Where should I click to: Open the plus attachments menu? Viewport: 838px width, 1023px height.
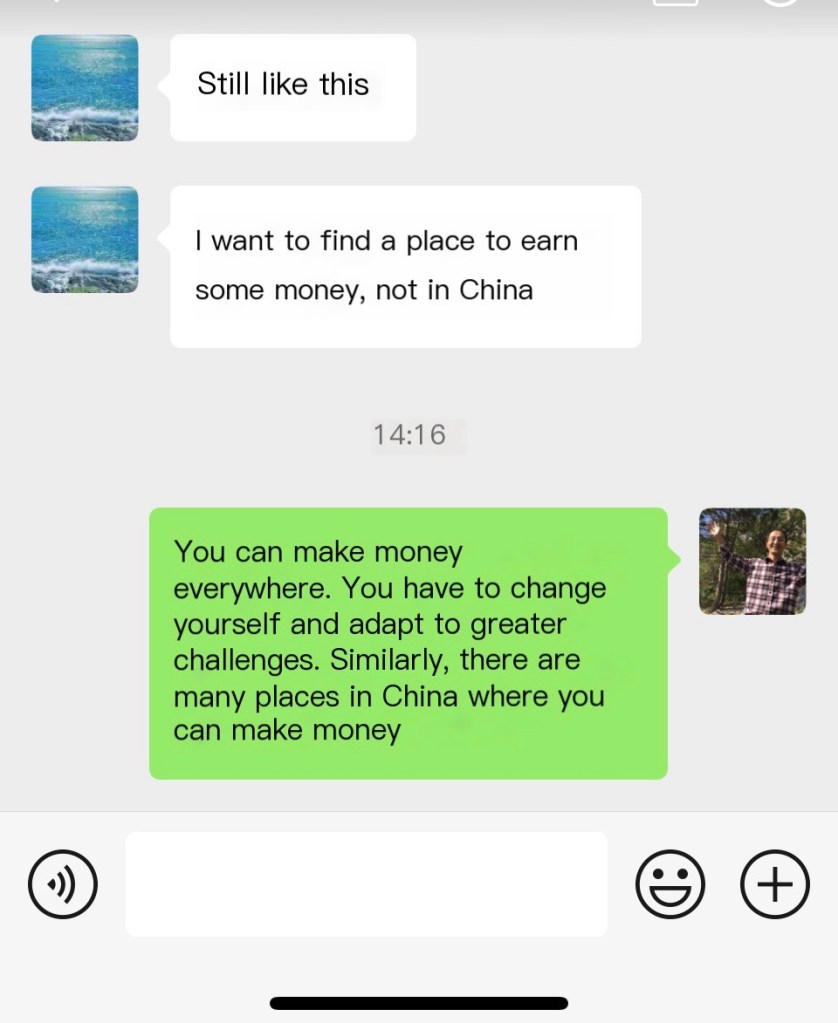point(774,884)
